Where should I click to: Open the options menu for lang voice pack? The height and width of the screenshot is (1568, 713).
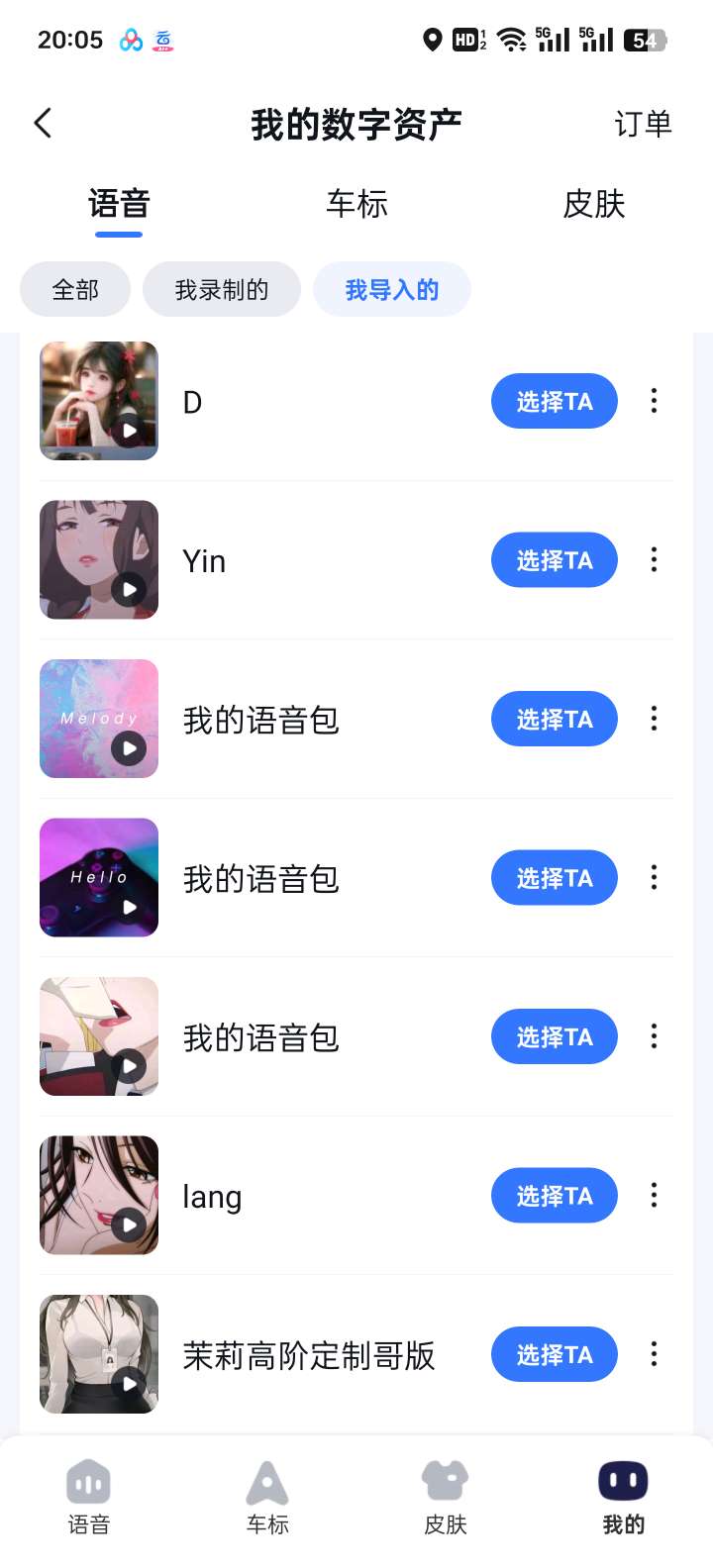tap(654, 1196)
